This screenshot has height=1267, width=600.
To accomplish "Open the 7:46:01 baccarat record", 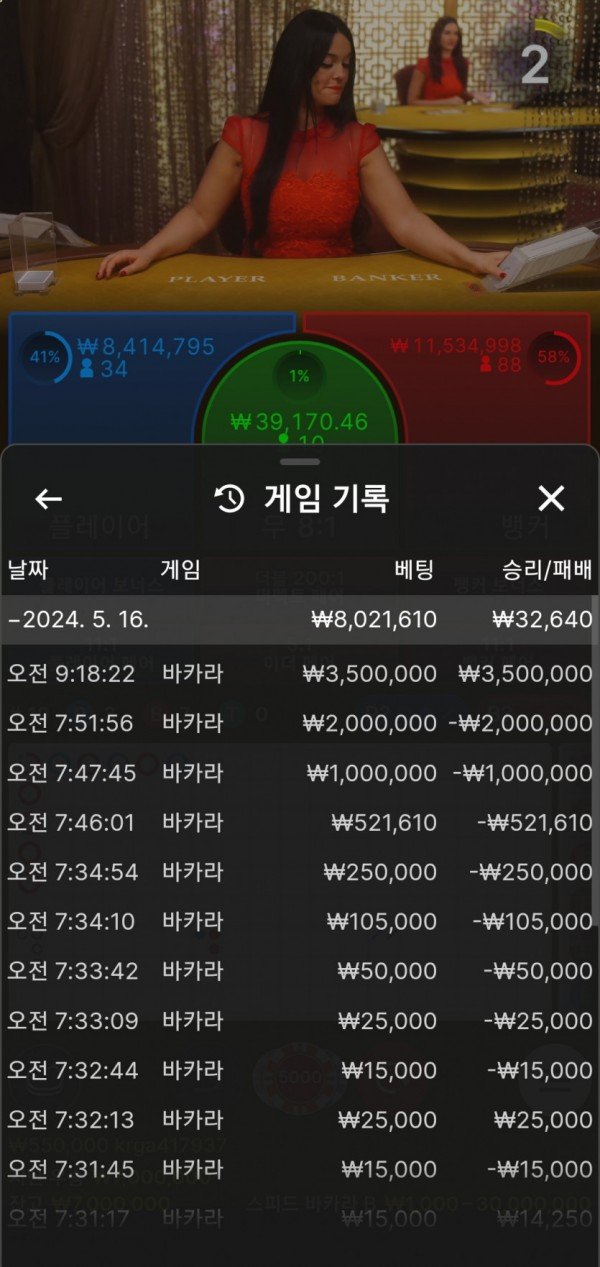I will click(x=300, y=823).
